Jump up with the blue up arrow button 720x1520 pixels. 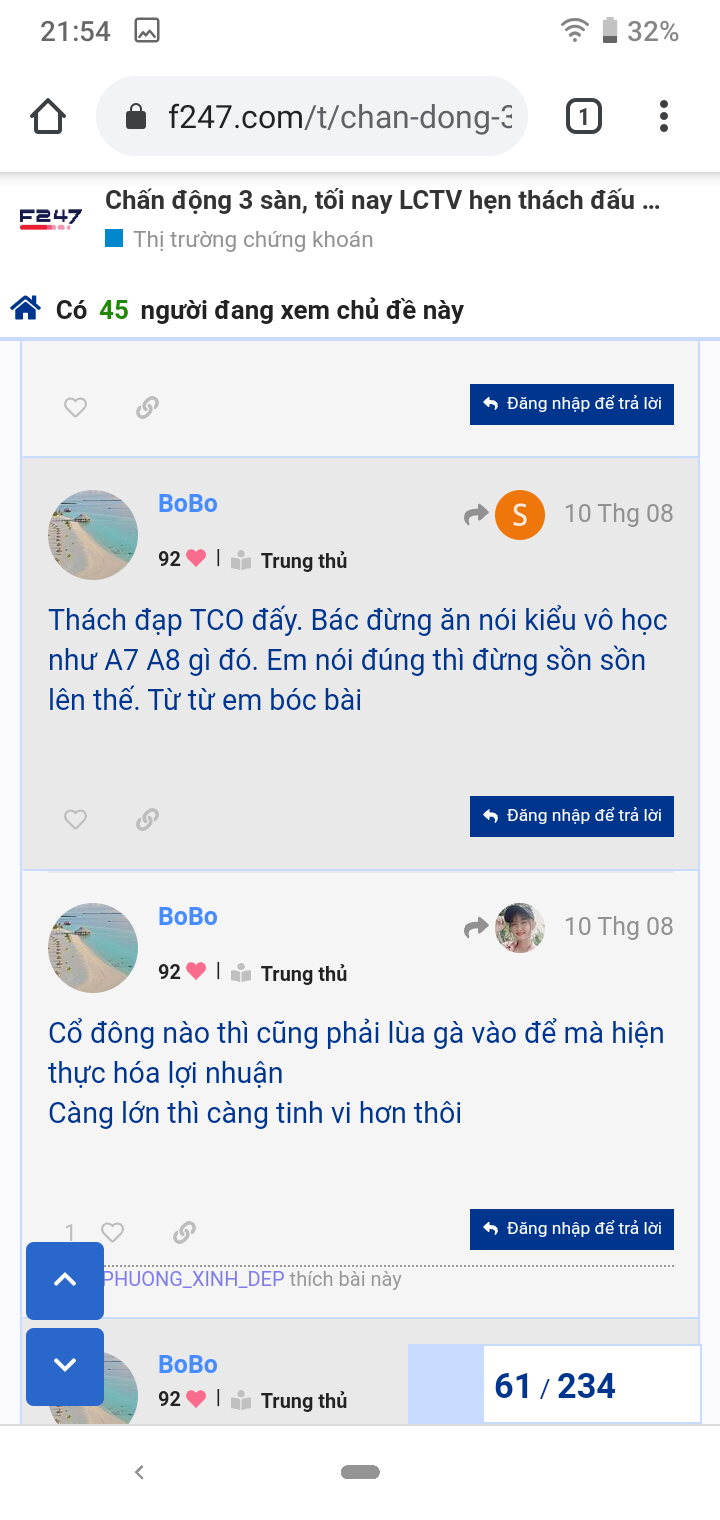coord(65,1280)
